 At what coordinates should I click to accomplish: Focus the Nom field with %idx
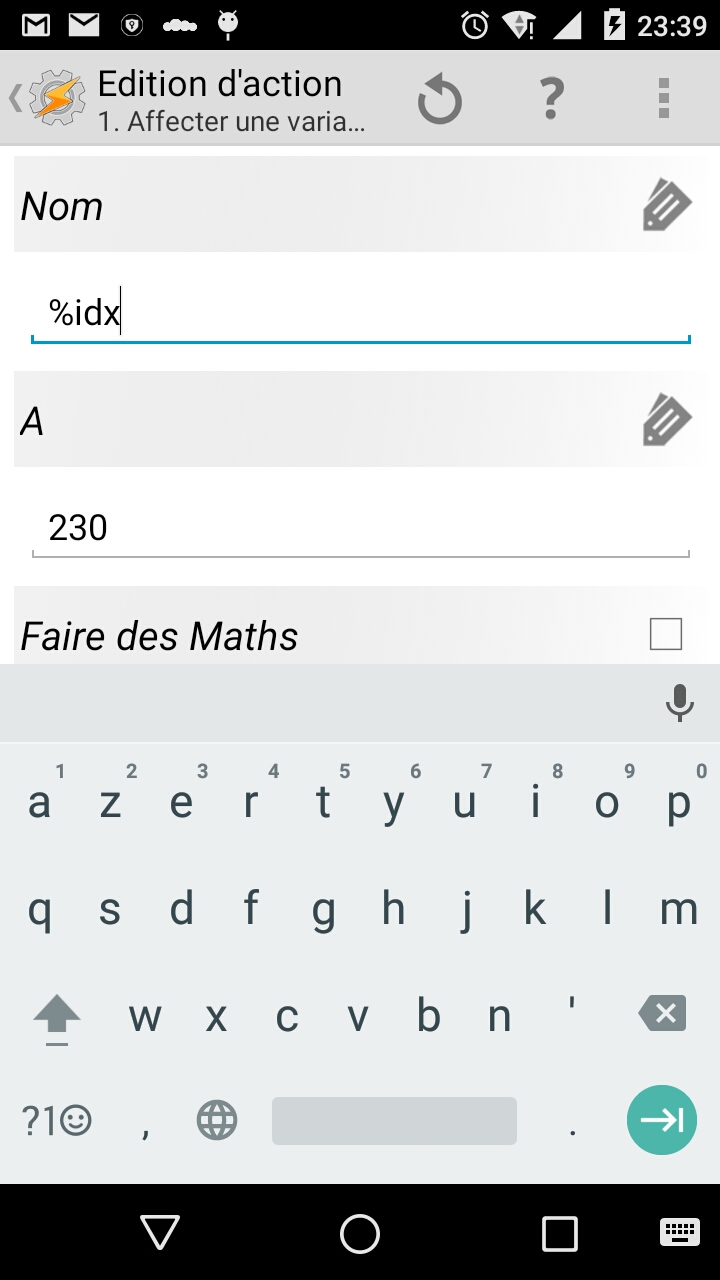361,314
